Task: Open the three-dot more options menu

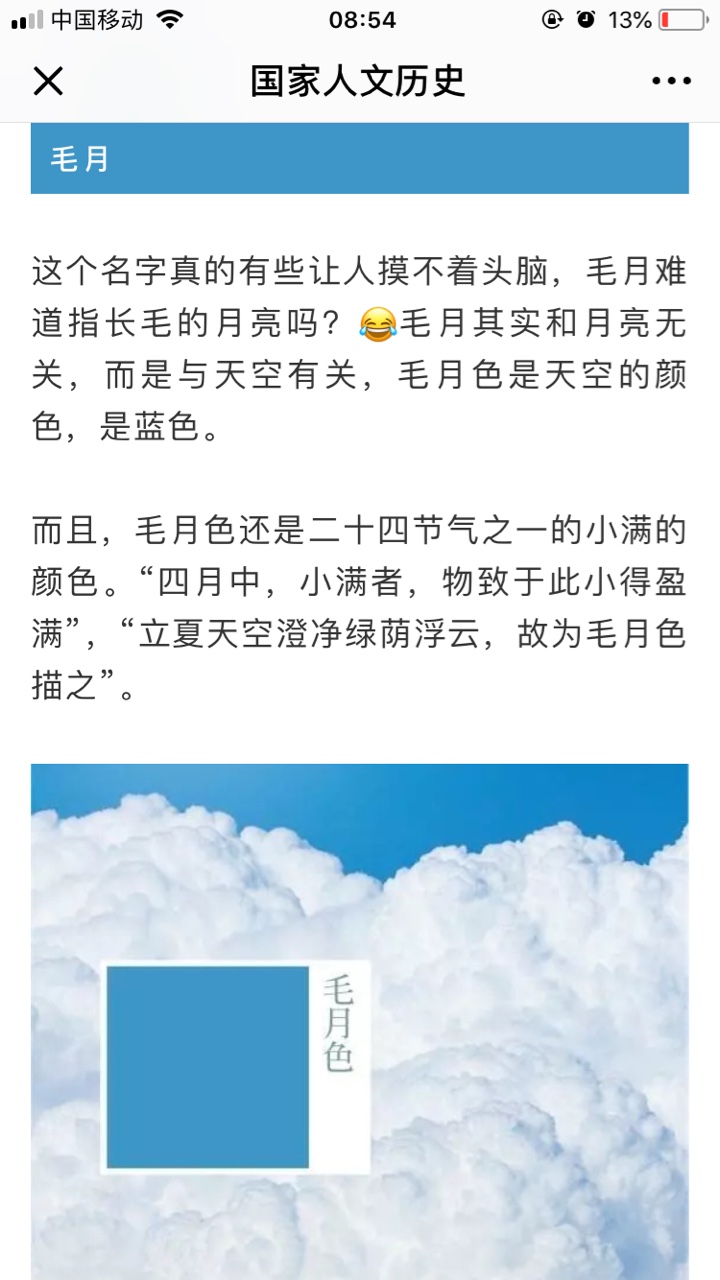Action: (671, 81)
